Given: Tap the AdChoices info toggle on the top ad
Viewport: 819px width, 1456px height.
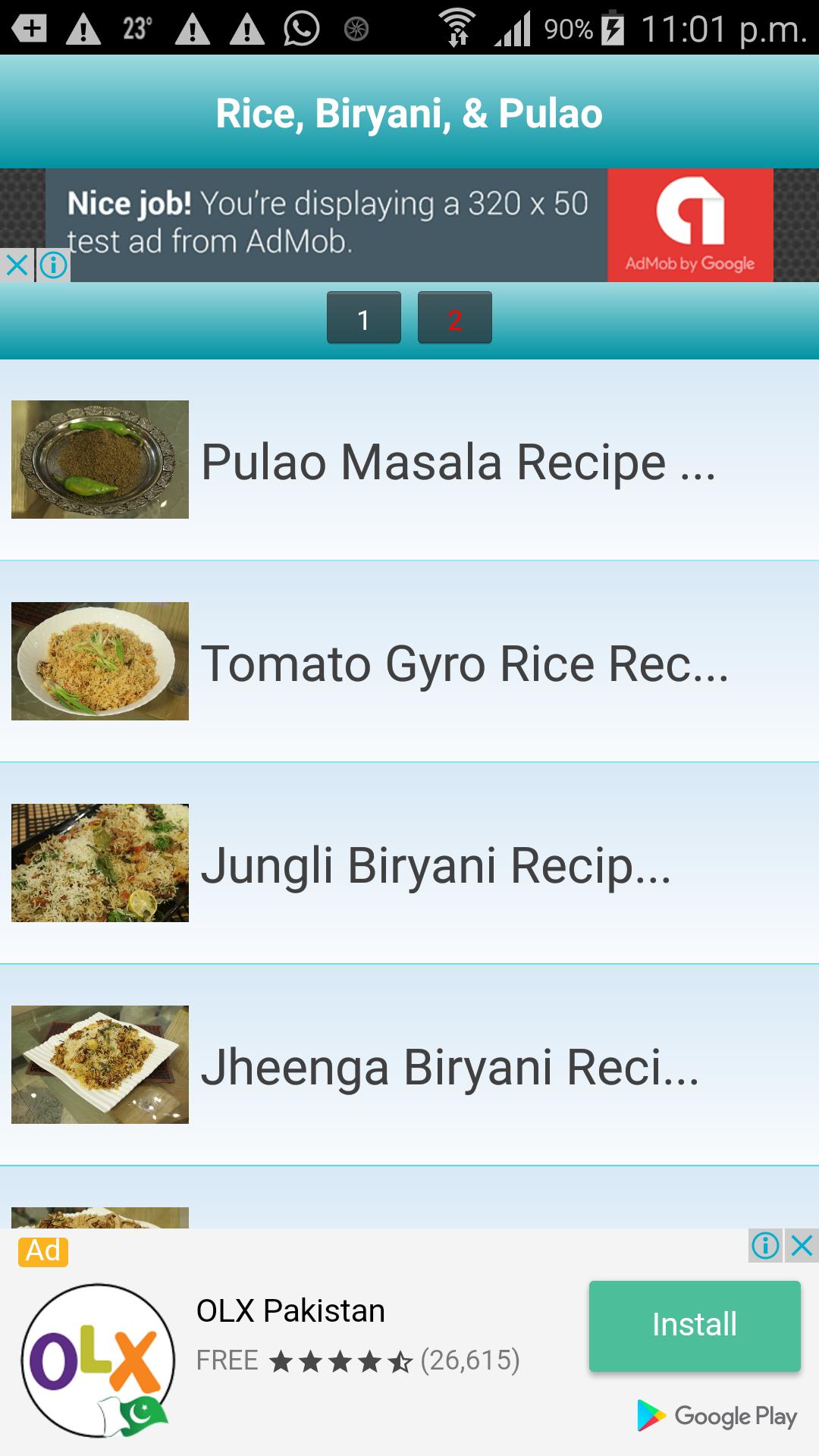Looking at the screenshot, I should (53, 265).
